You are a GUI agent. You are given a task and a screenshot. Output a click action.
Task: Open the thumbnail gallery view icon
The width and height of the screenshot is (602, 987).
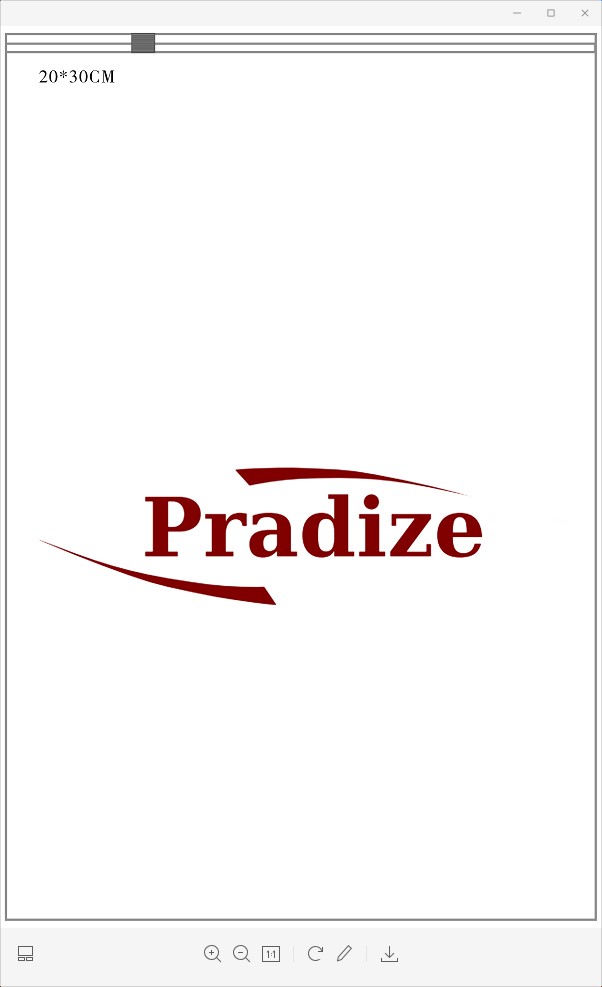pos(26,954)
